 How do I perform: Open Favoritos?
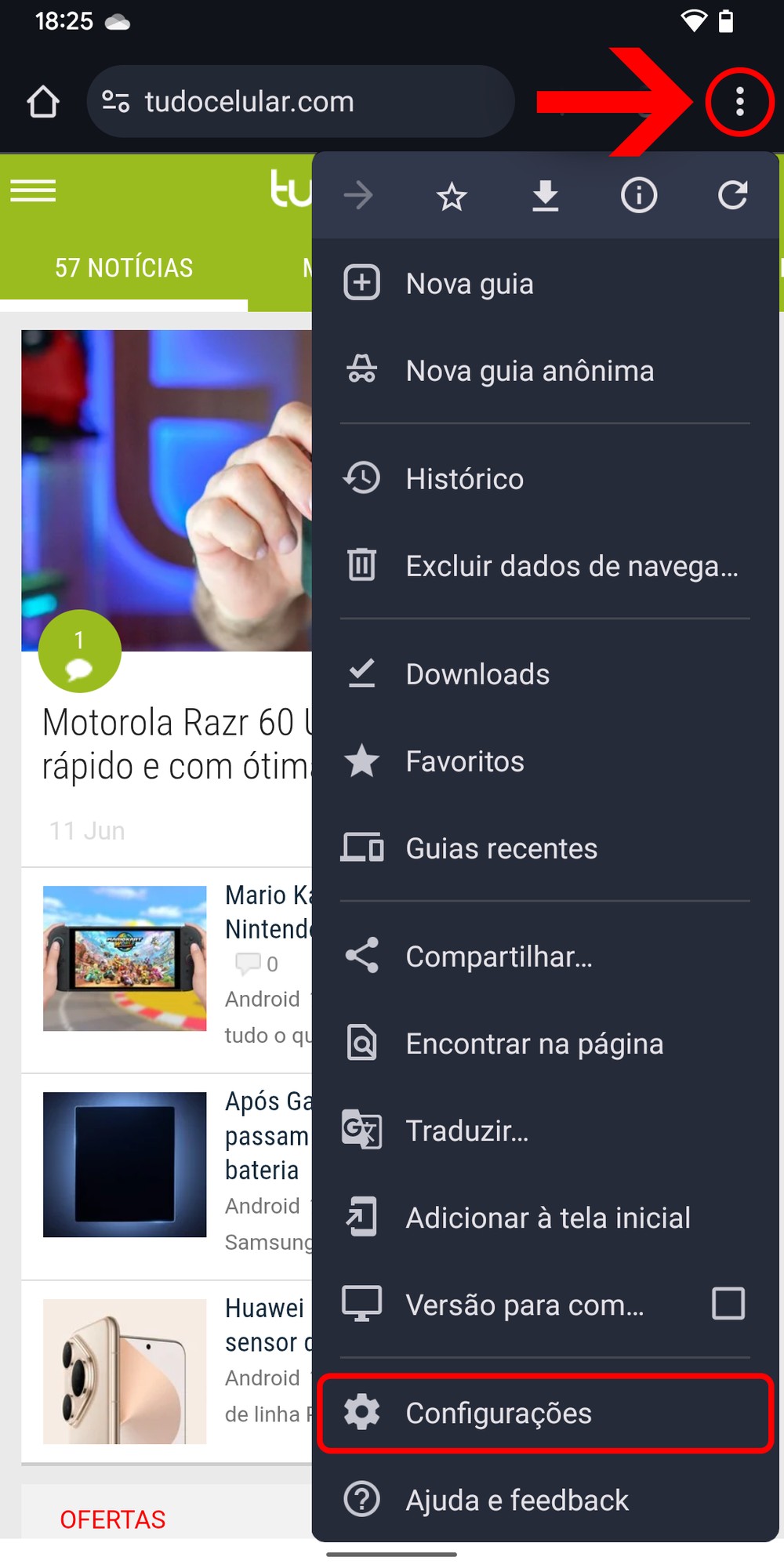(464, 761)
